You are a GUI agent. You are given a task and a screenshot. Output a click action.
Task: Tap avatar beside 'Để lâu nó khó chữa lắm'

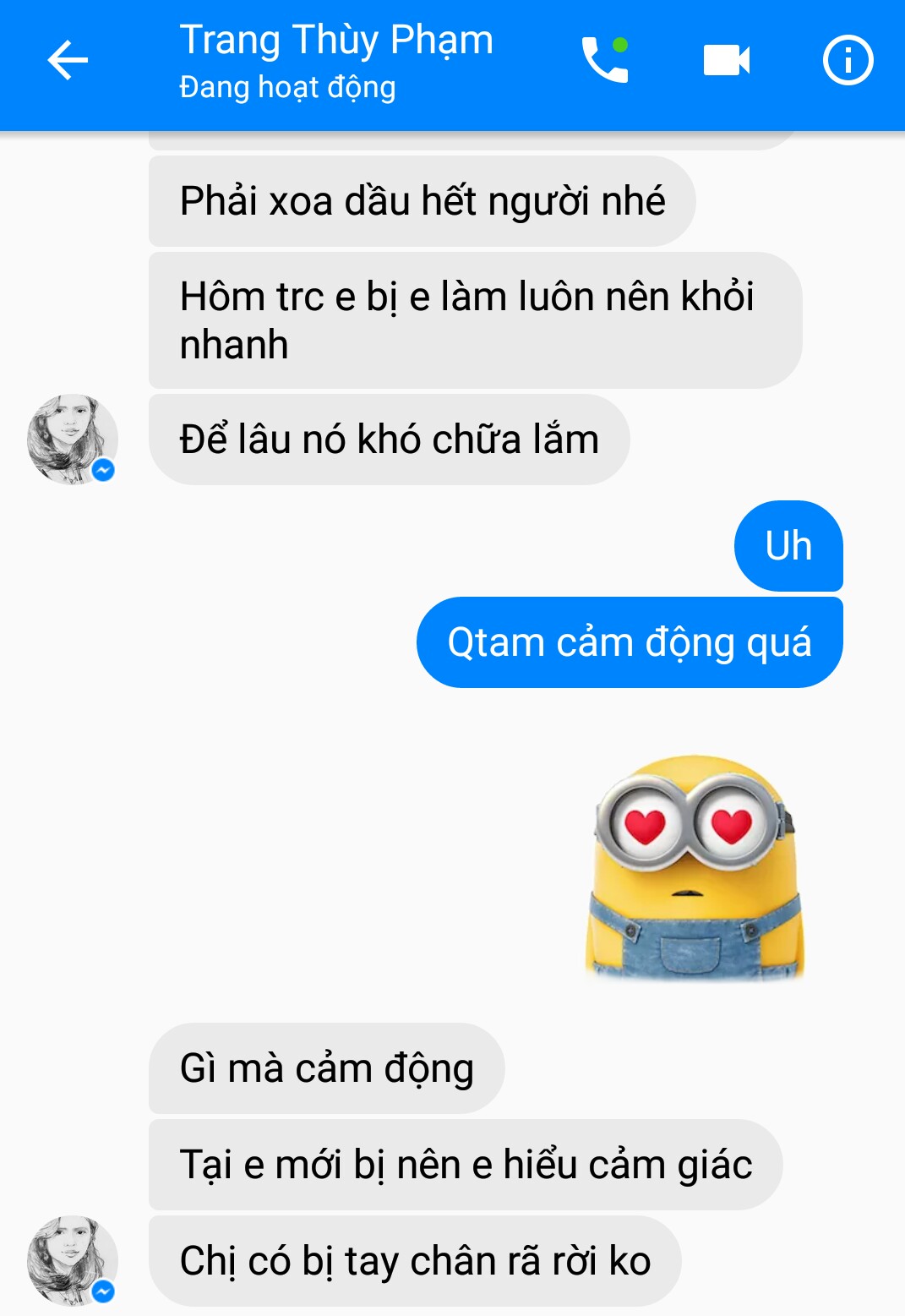72,440
